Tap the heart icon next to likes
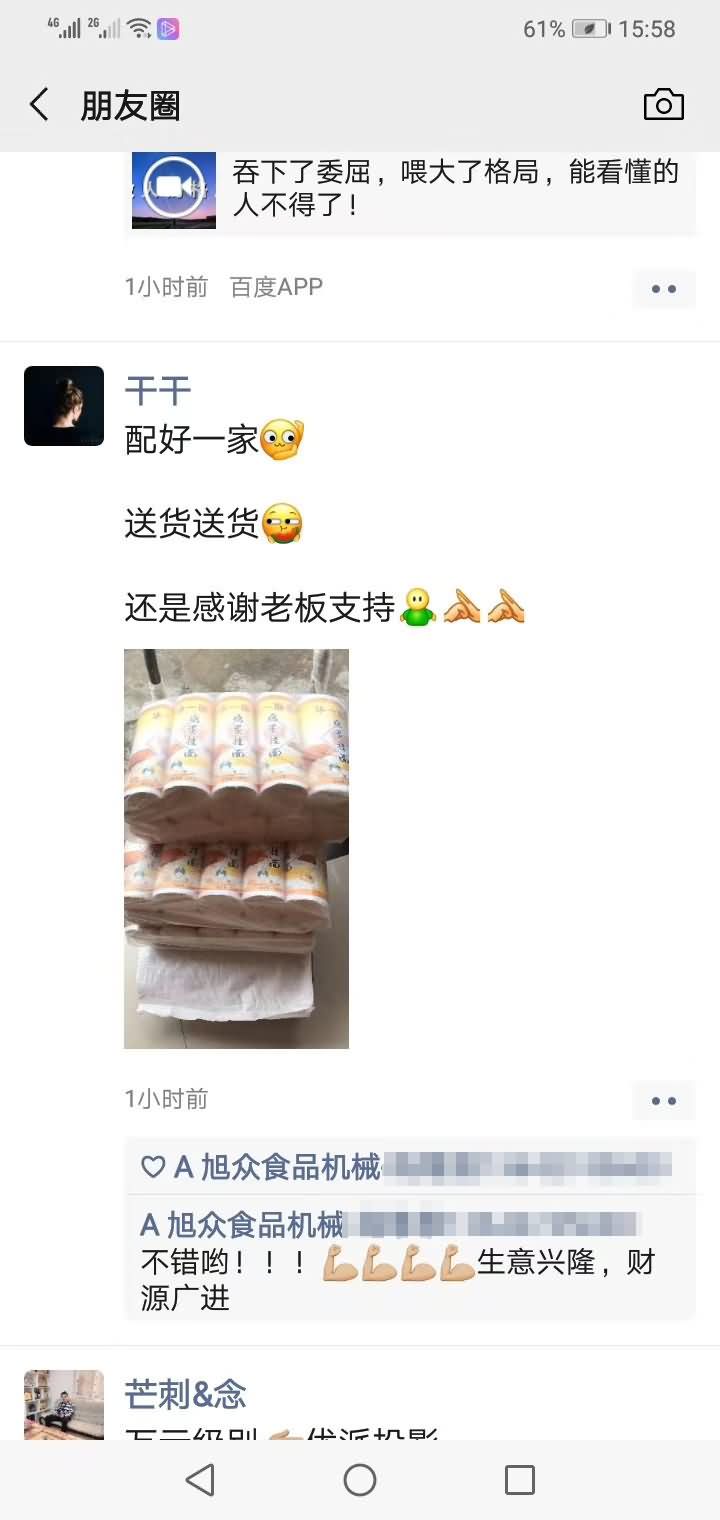The image size is (720, 1520). point(152,1166)
